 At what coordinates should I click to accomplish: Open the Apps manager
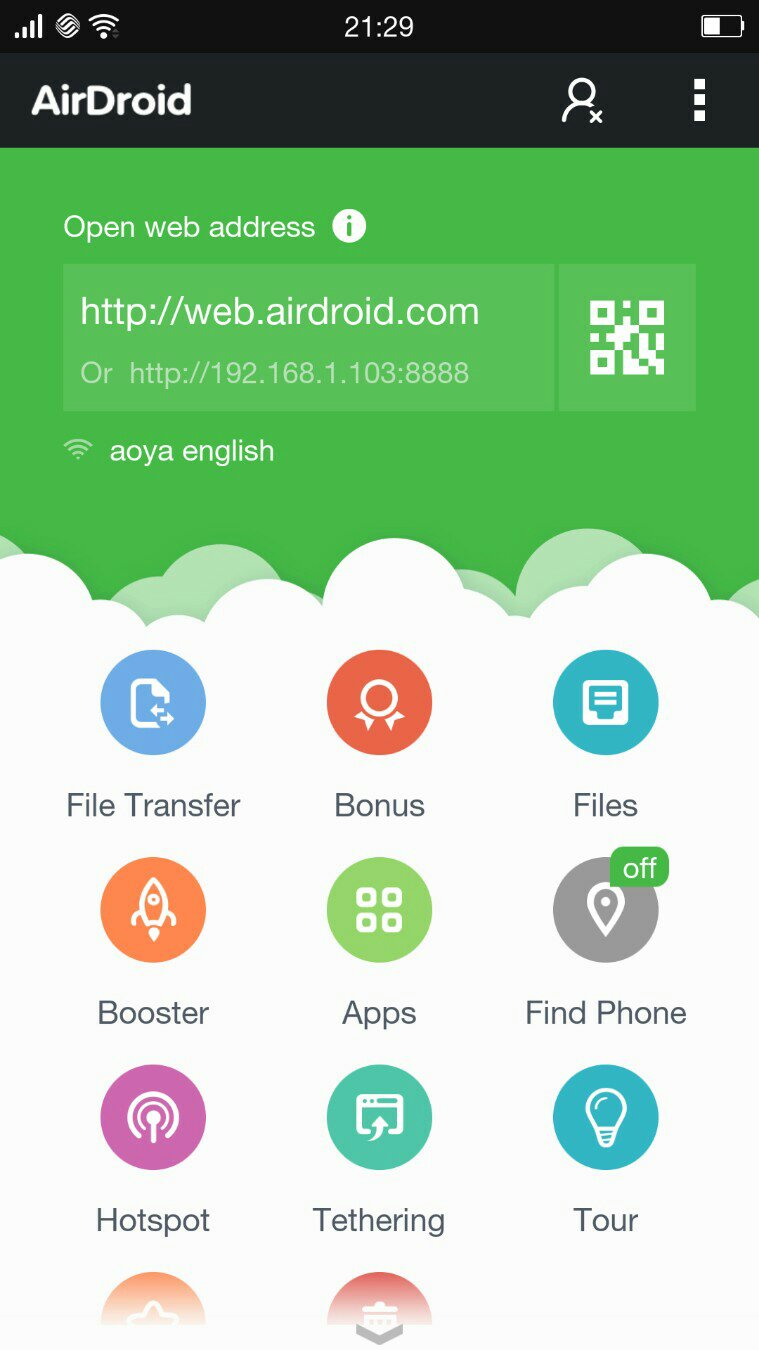379,910
